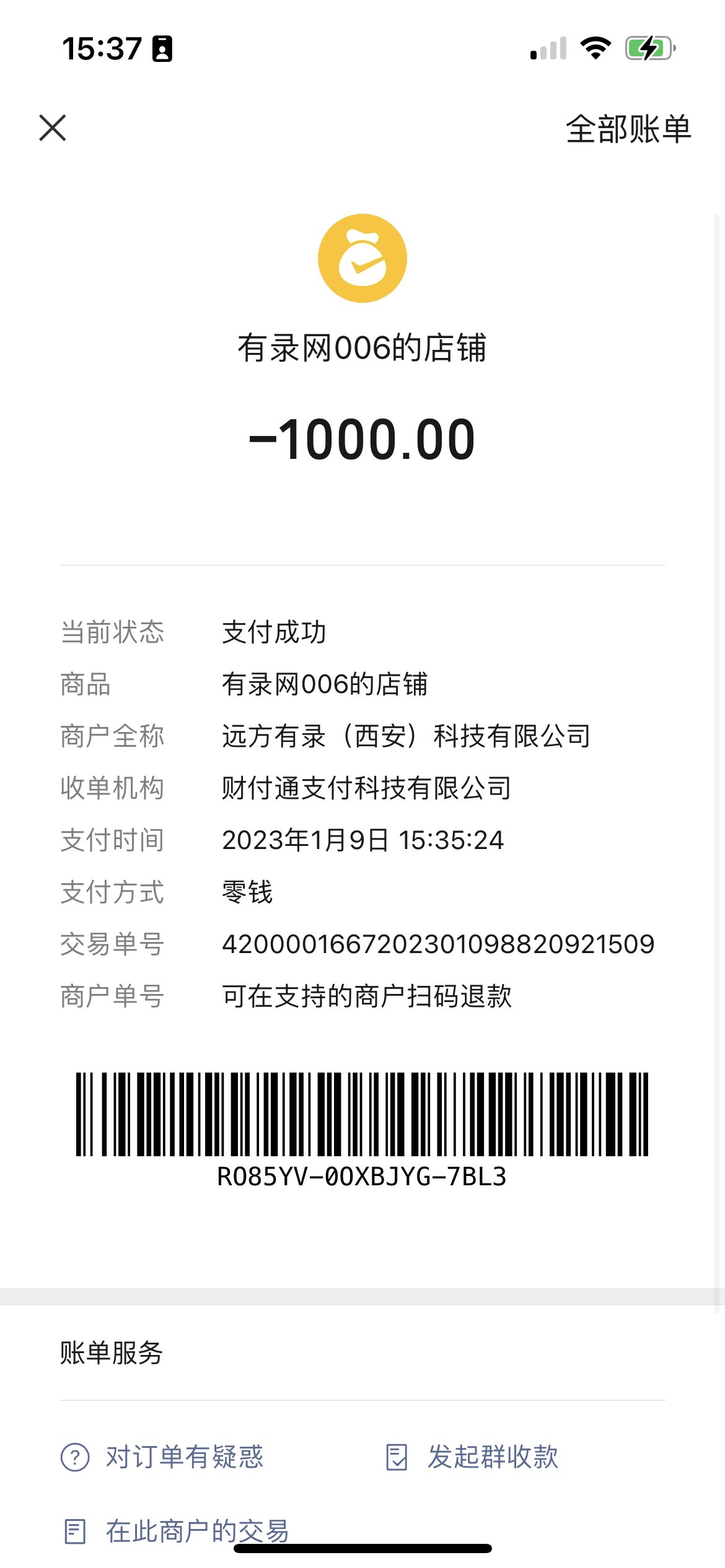Tap 对订单有疑惑 for order help

coord(162,1457)
